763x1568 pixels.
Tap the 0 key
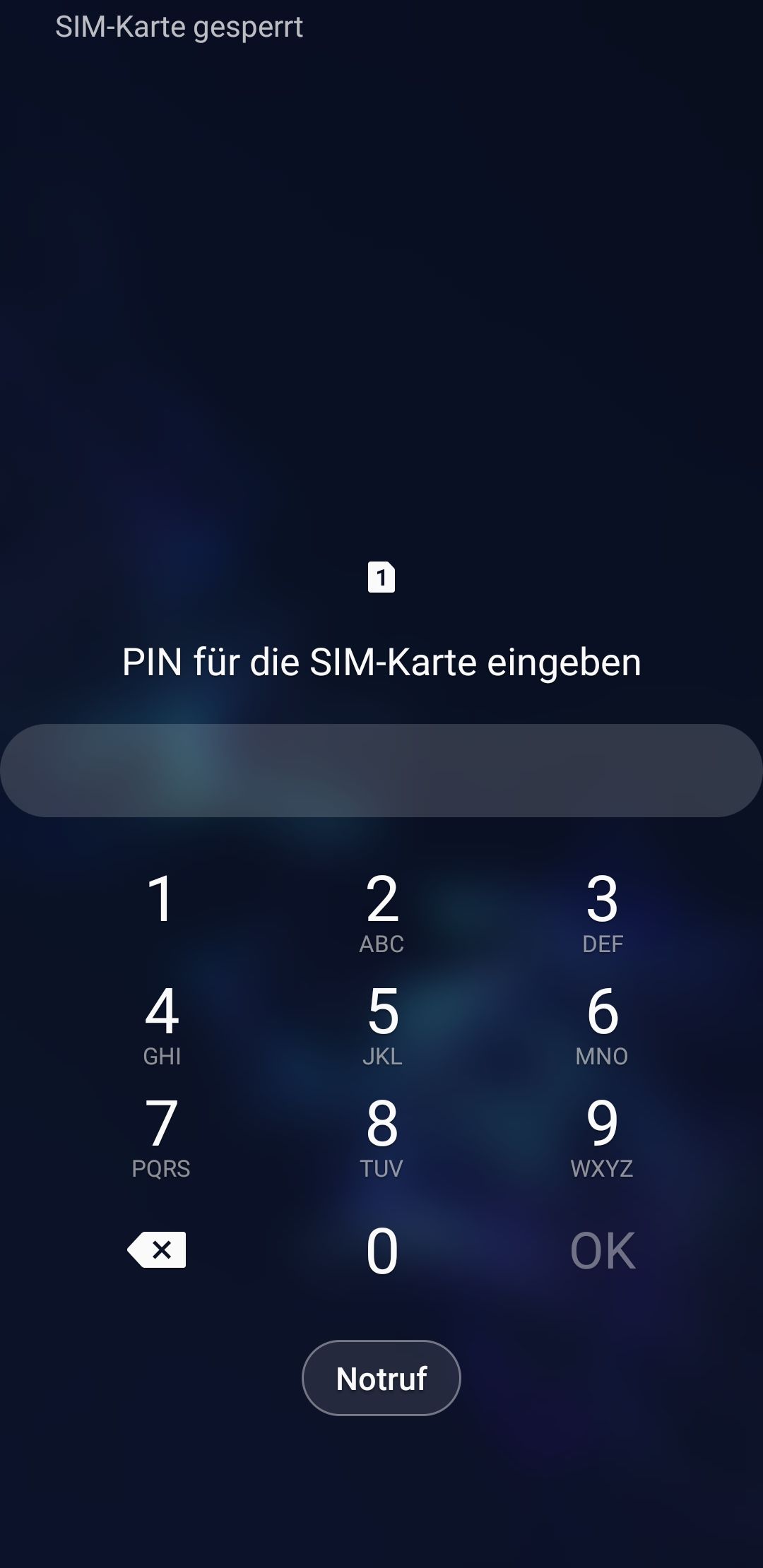381,1250
